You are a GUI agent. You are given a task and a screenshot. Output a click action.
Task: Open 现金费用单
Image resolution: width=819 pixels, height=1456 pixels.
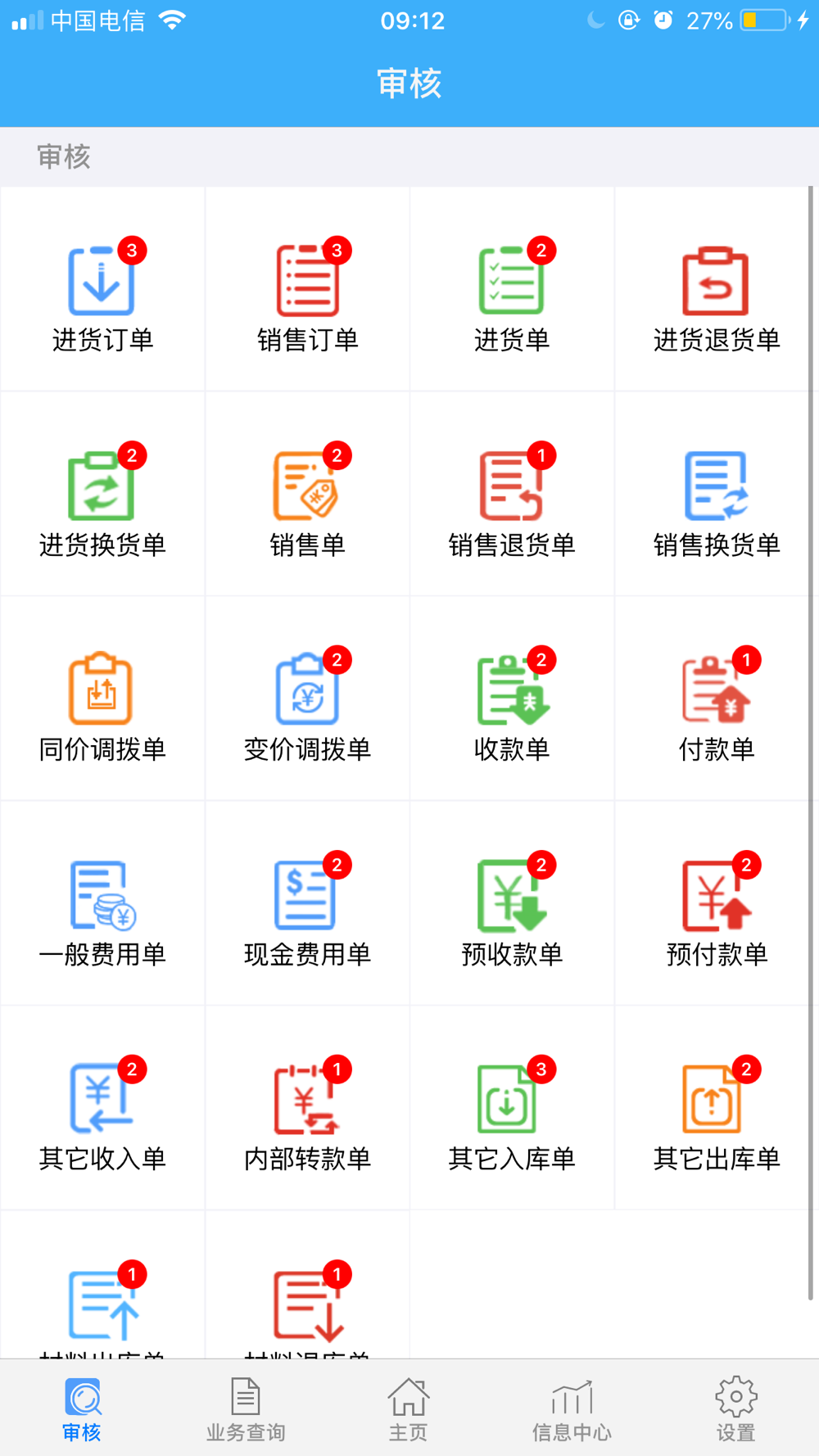(x=307, y=903)
